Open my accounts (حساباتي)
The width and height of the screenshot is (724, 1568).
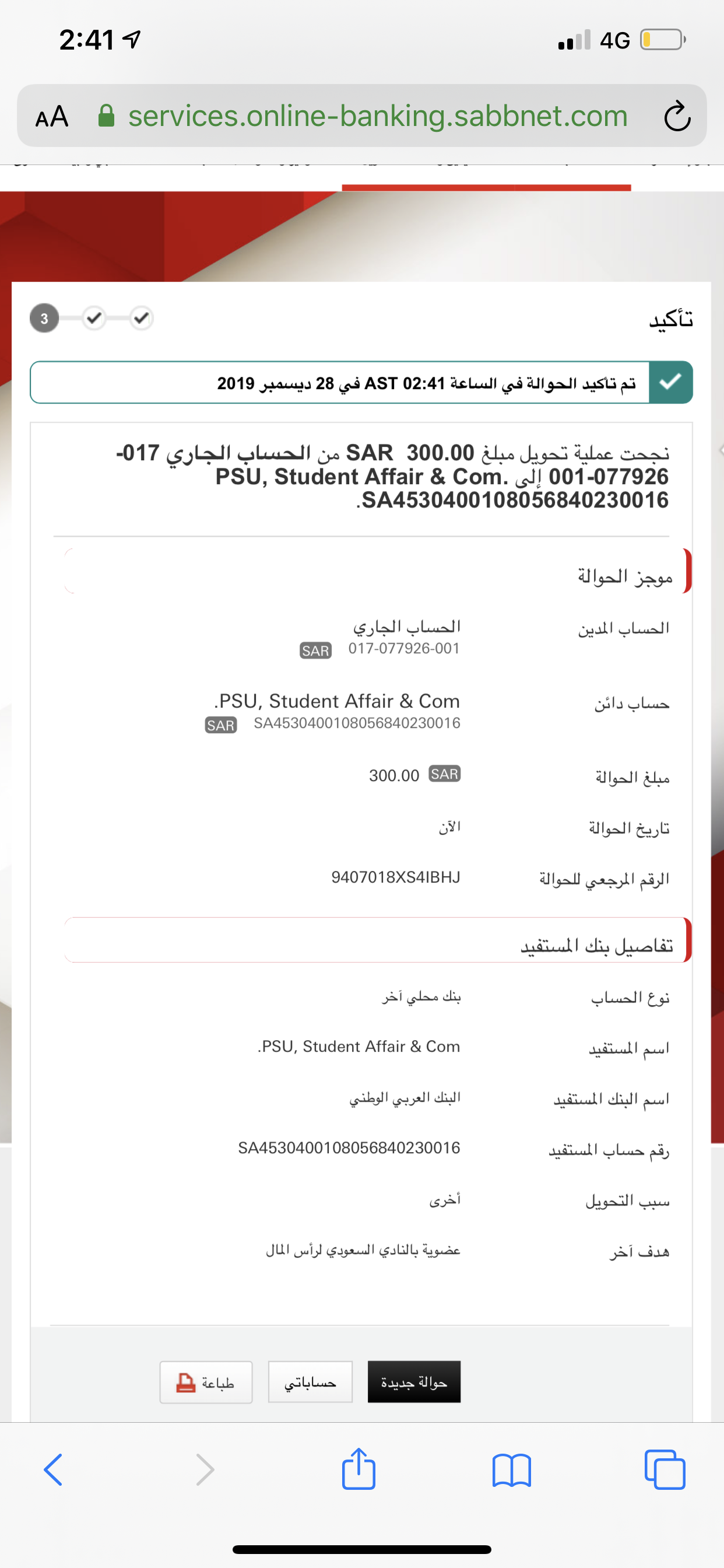[x=310, y=1381]
